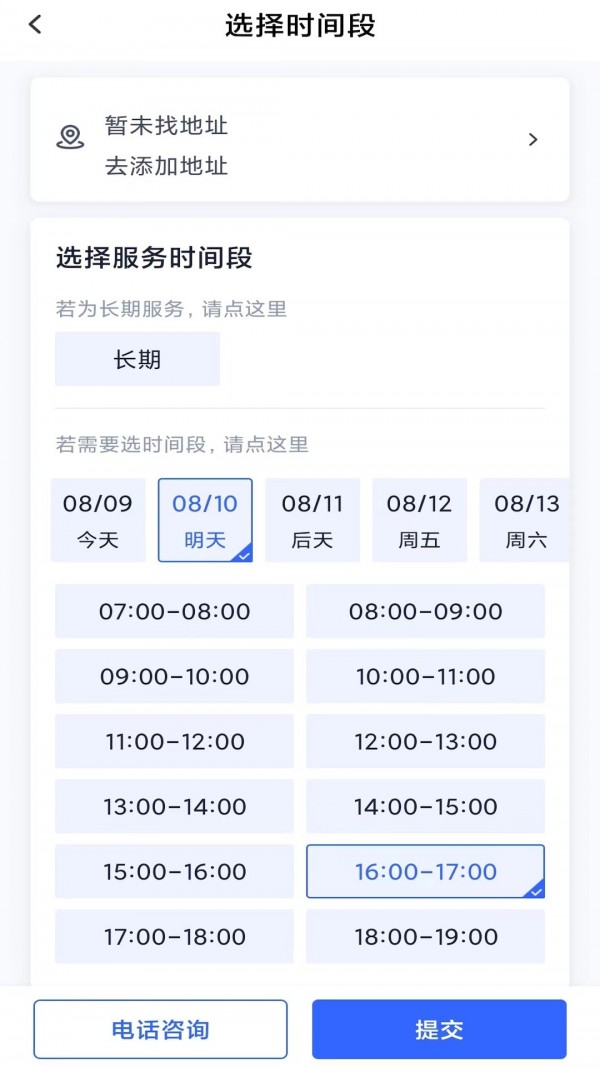
Task: Select the 11:00-12:00 time slot
Action: click(174, 741)
